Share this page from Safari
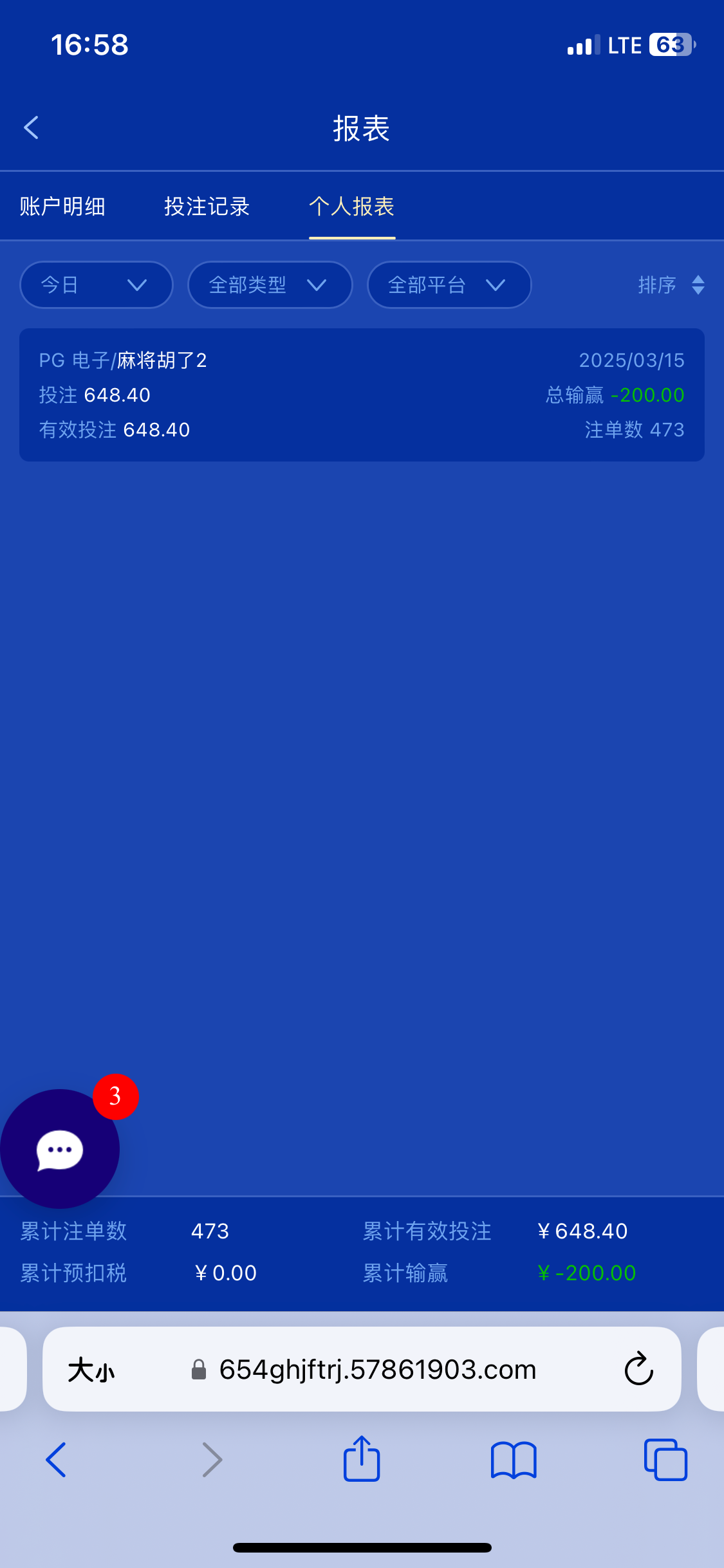Screen dimensions: 724x1568 click(362, 1459)
